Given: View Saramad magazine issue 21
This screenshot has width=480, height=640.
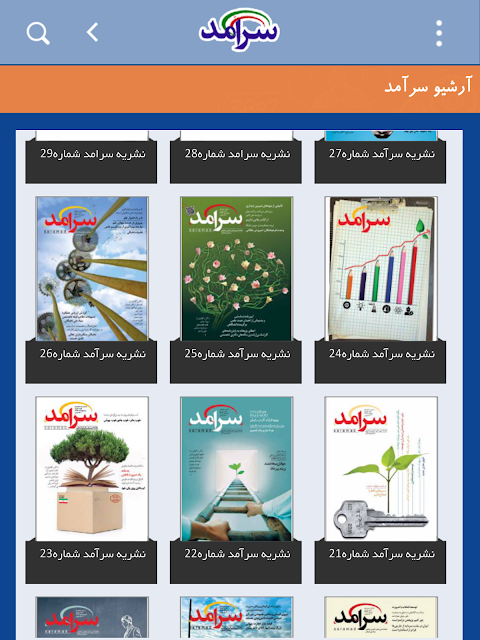Looking at the screenshot, I should 380,490.
